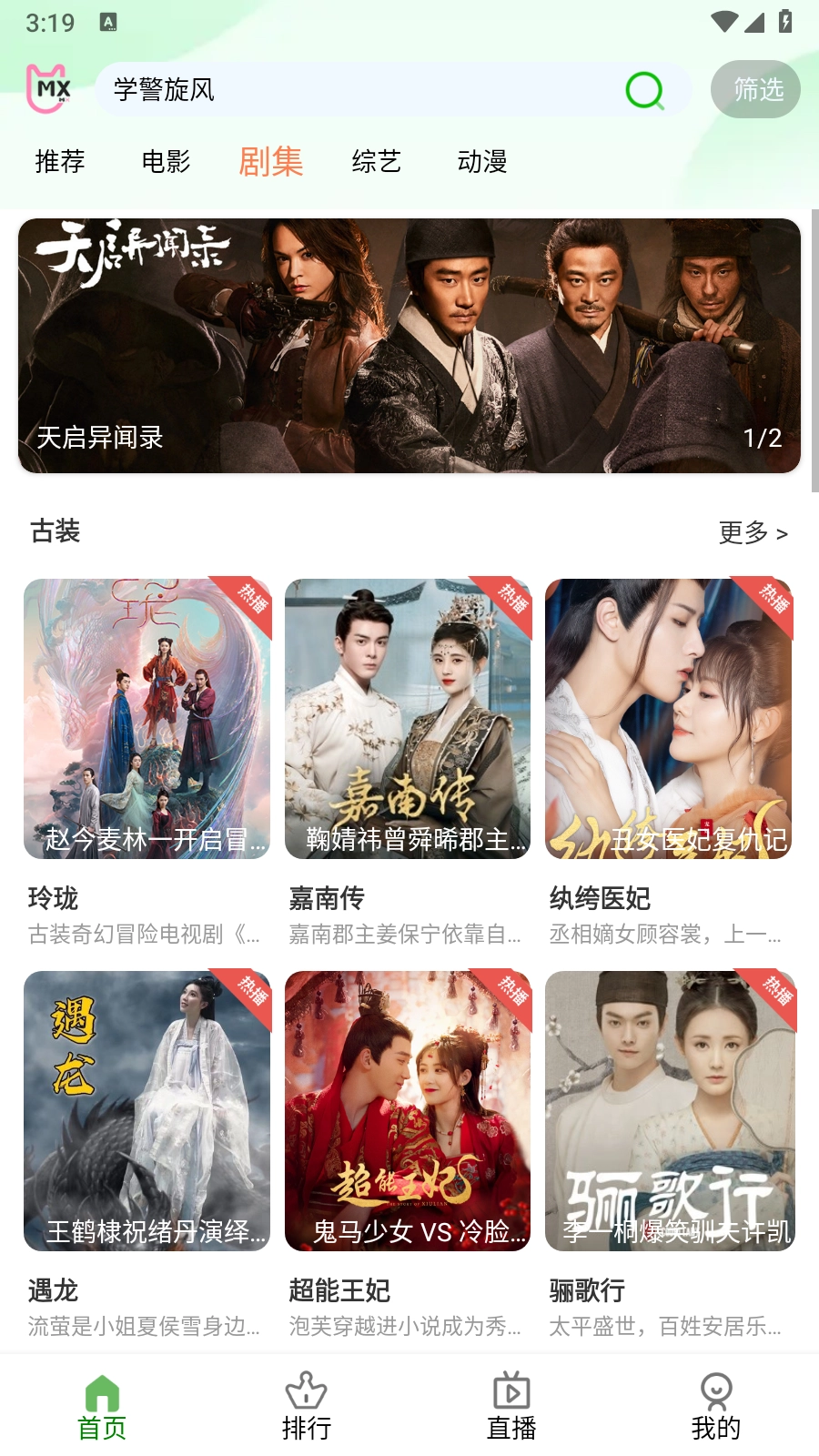
Task: Select the 综艺 tab
Action: (x=376, y=162)
